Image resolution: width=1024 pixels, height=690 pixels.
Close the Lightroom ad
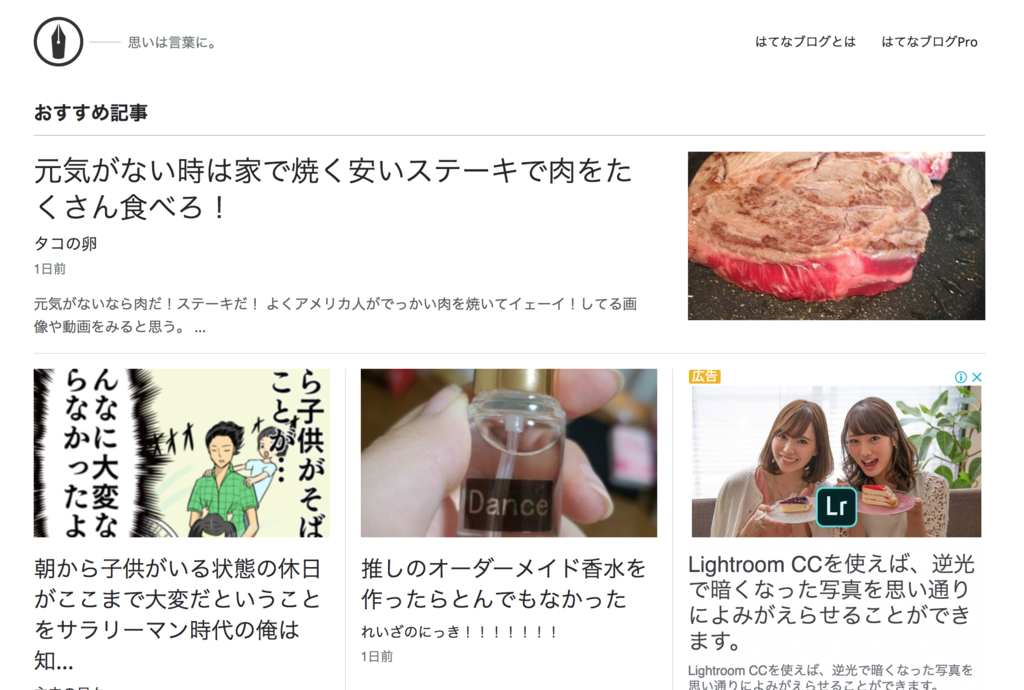click(x=977, y=377)
